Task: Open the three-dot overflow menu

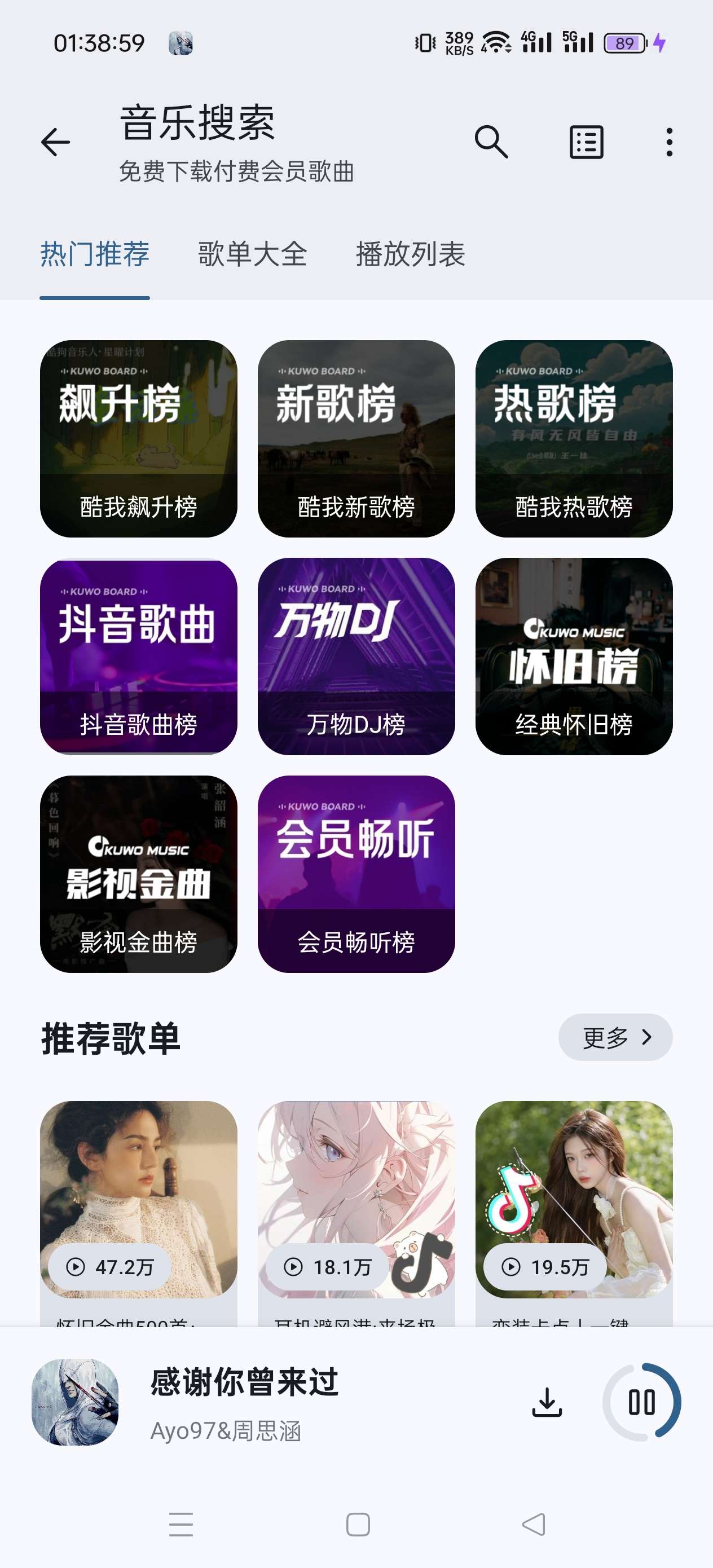Action: click(669, 143)
